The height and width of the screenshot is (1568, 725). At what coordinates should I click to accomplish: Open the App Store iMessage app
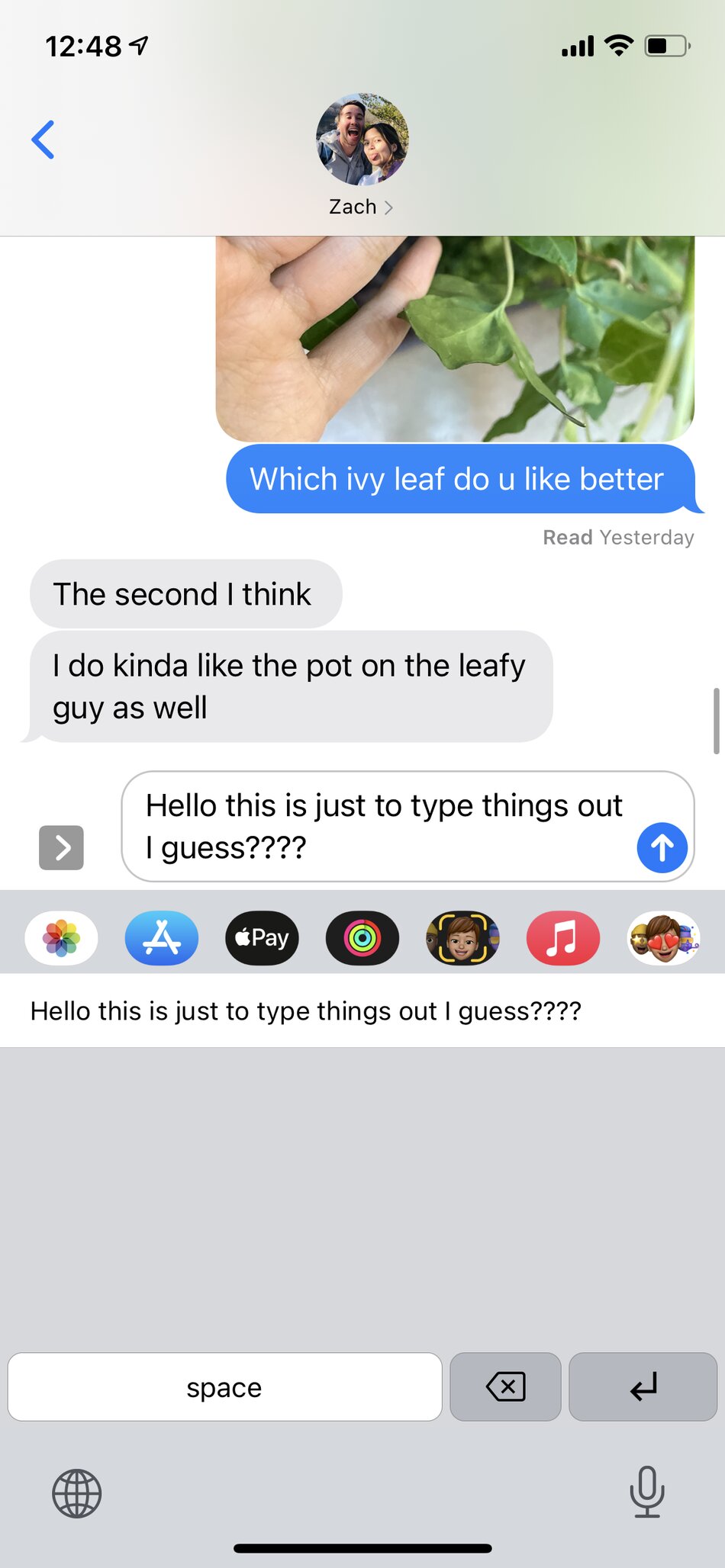point(161,938)
